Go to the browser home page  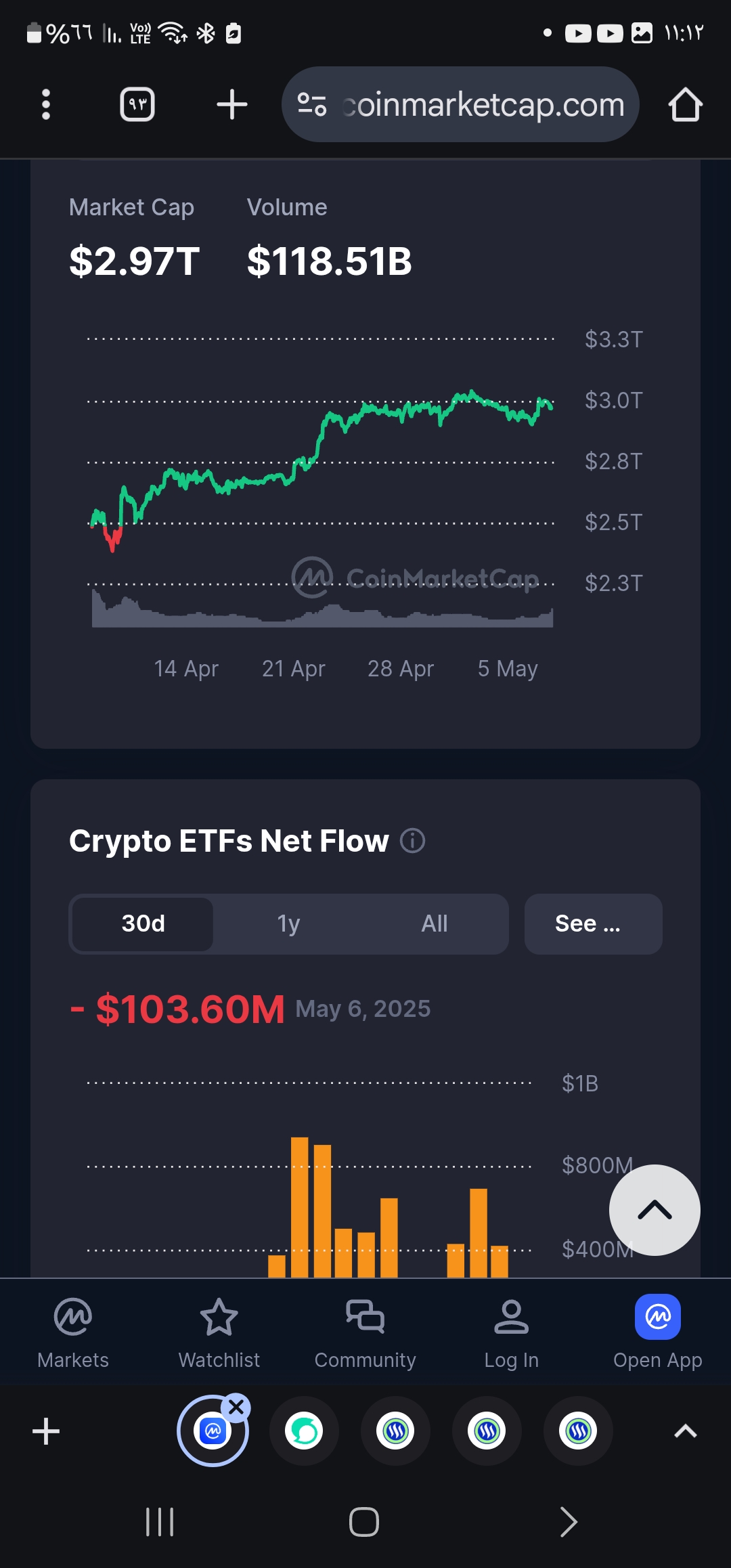[685, 105]
